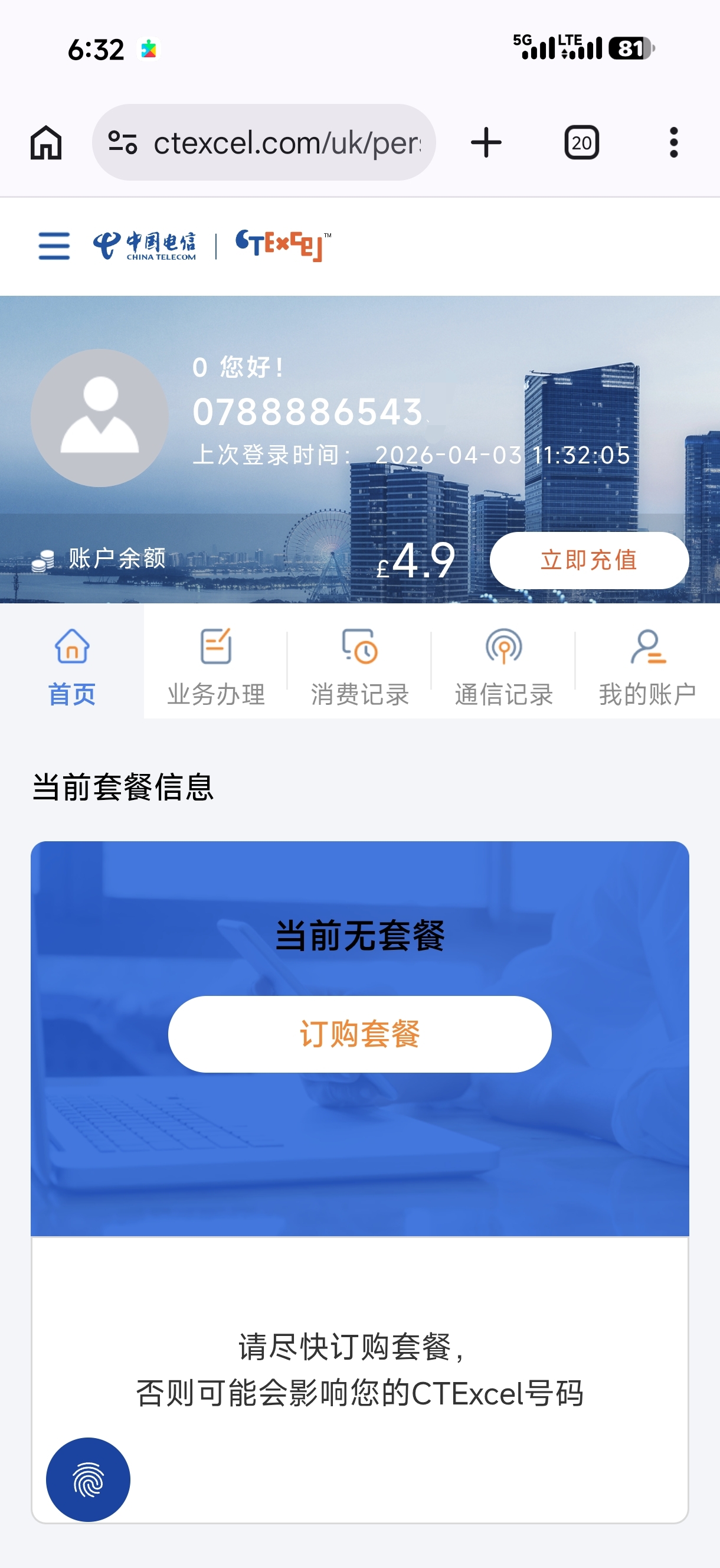The image size is (720, 1568).
Task: View the 消费记录 tab
Action: click(x=359, y=666)
